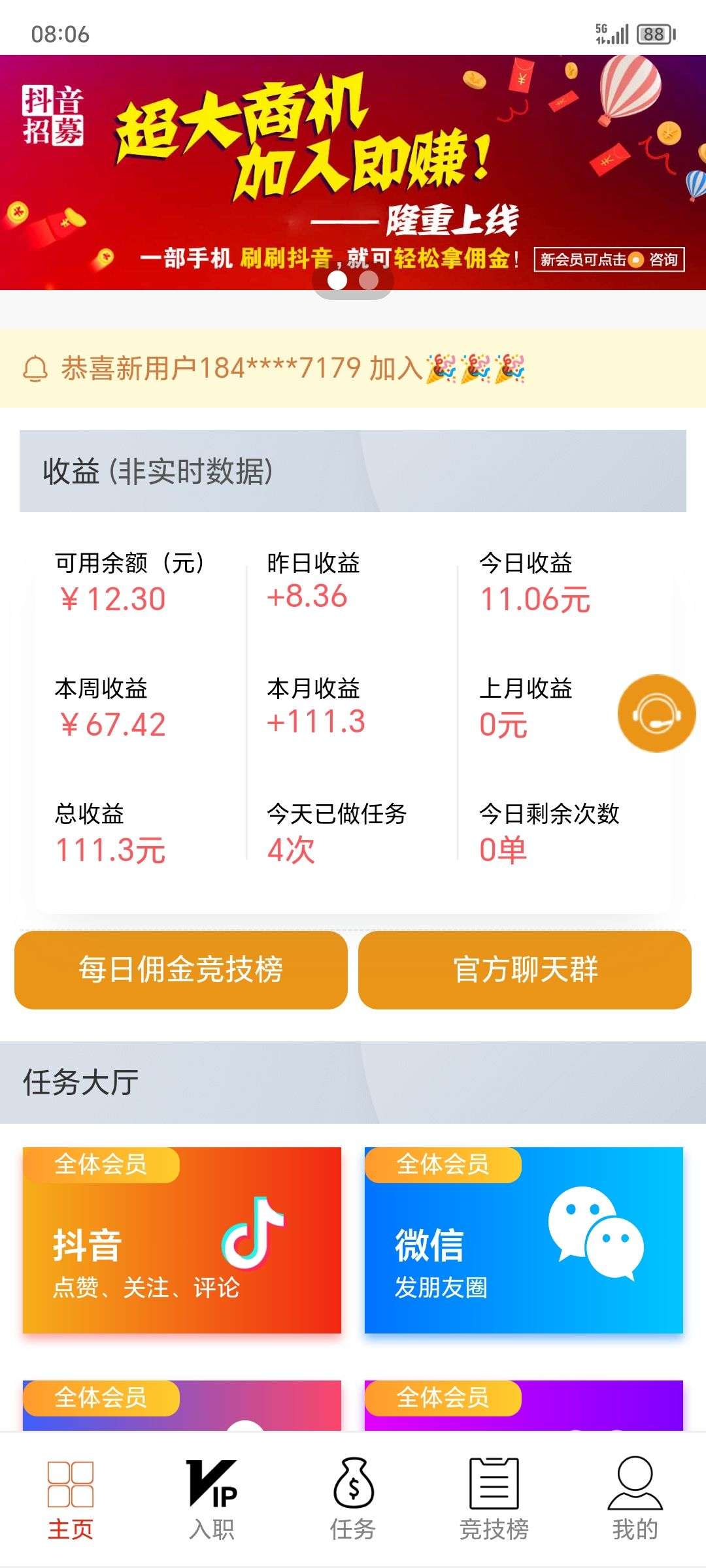Open the 抖音招募 promotional banner
The width and height of the screenshot is (706, 1568).
pyautogui.click(x=353, y=172)
